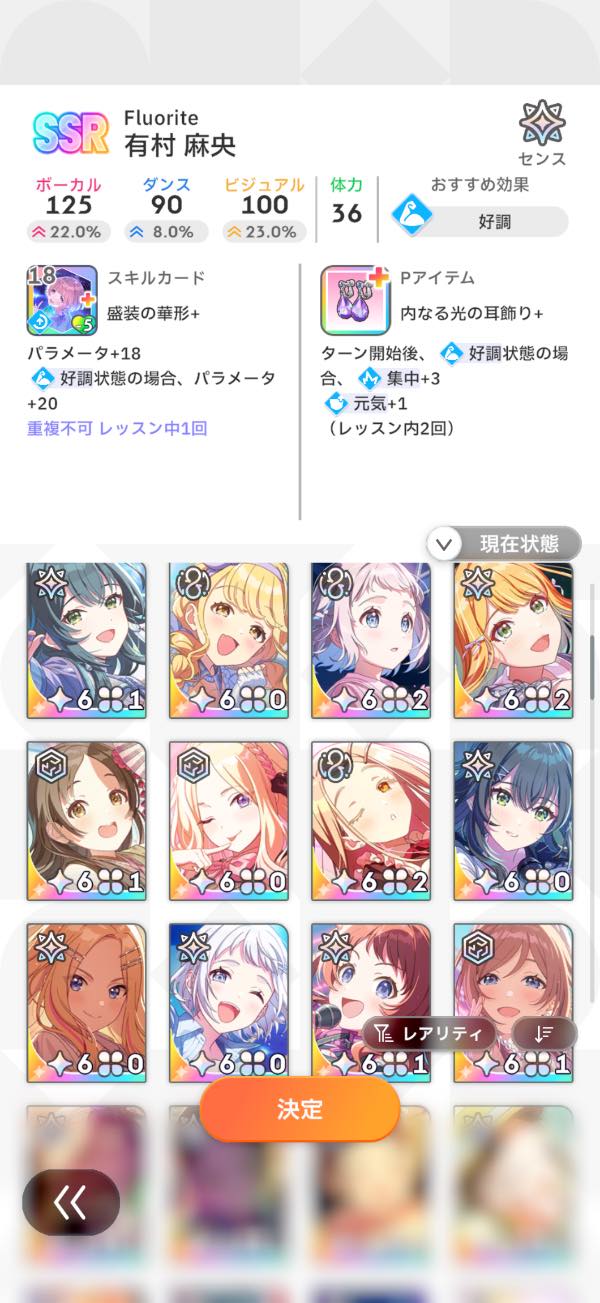Select the dark green-haired idol card

click(x=86, y=640)
